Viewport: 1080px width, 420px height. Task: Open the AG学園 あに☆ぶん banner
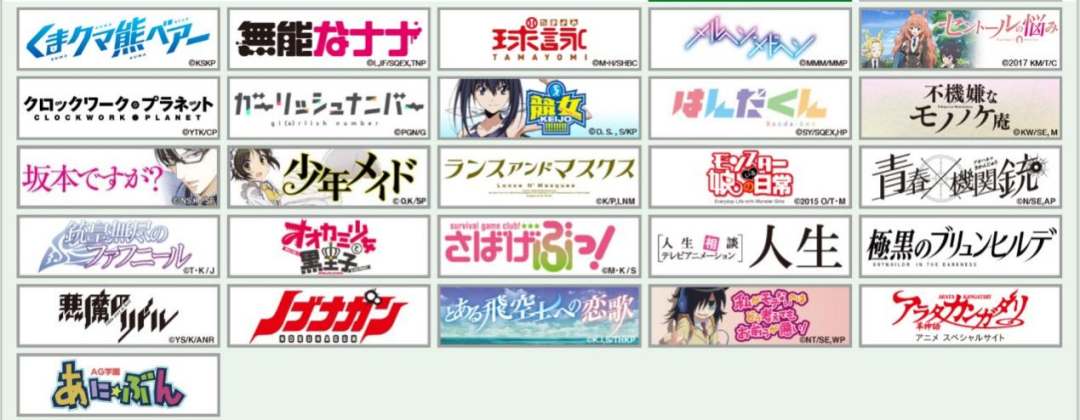click(118, 385)
